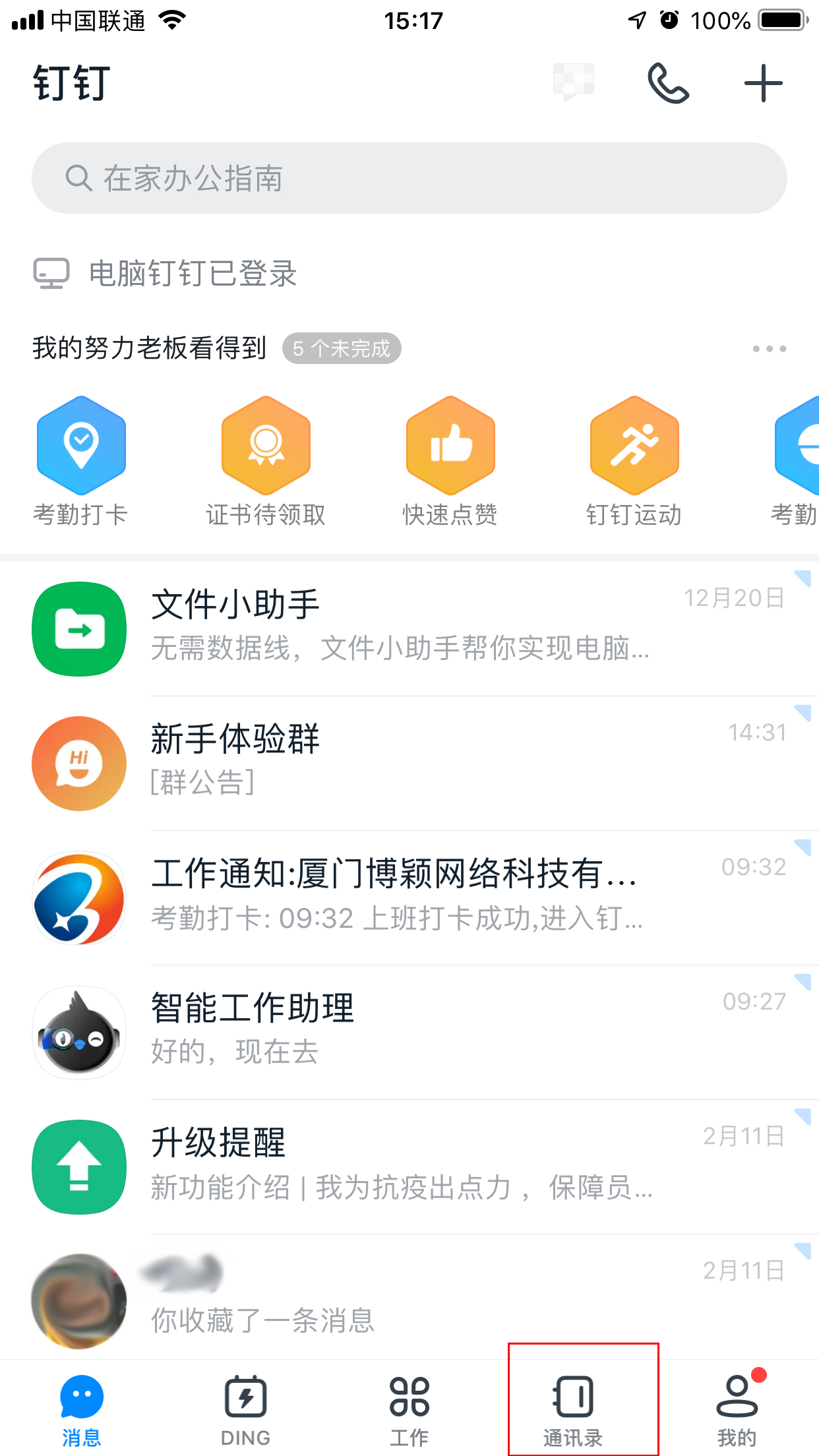This screenshot has height=1456, width=819.
Task: Select the 考勤打卡 clock-in hexagon icon
Action: [80, 445]
